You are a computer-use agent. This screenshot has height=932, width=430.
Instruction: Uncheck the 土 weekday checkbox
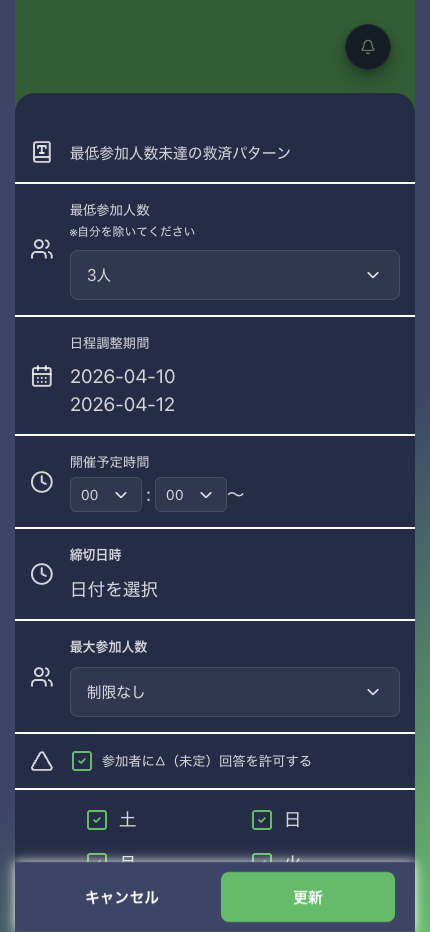click(97, 820)
